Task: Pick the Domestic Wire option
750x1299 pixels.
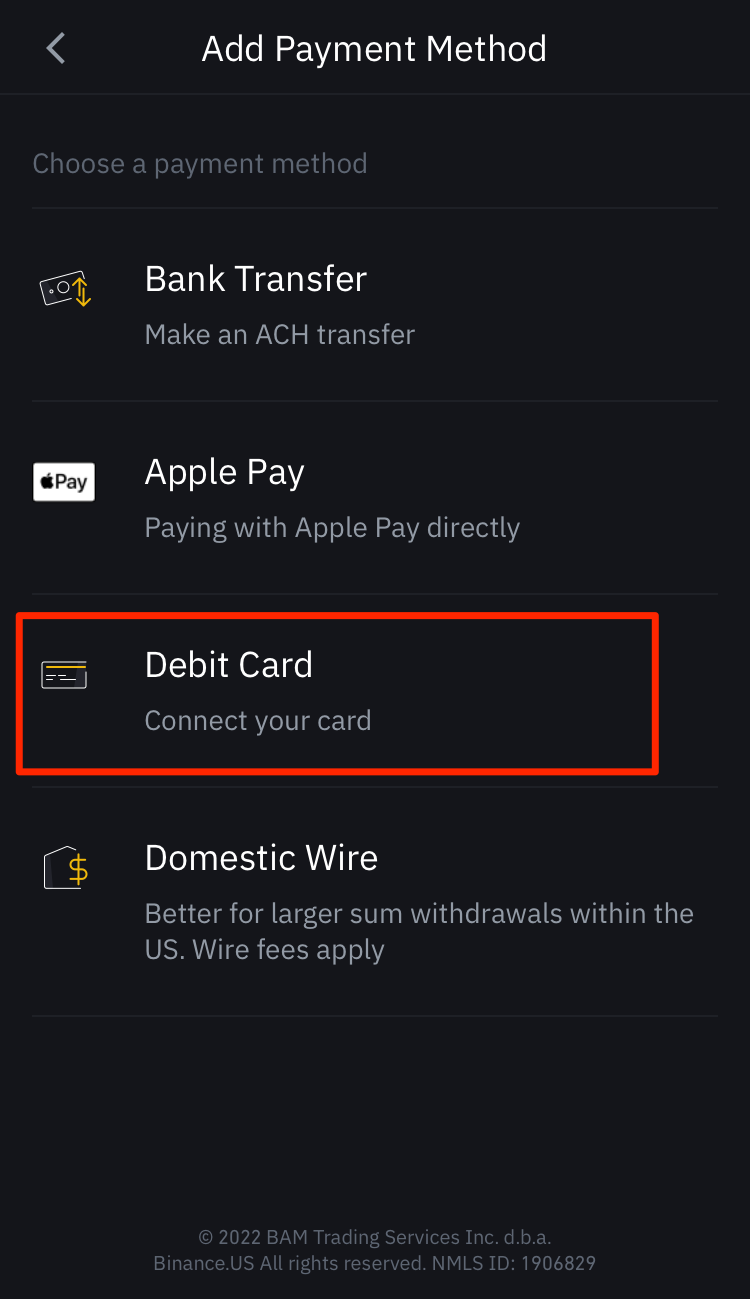Action: [375, 902]
